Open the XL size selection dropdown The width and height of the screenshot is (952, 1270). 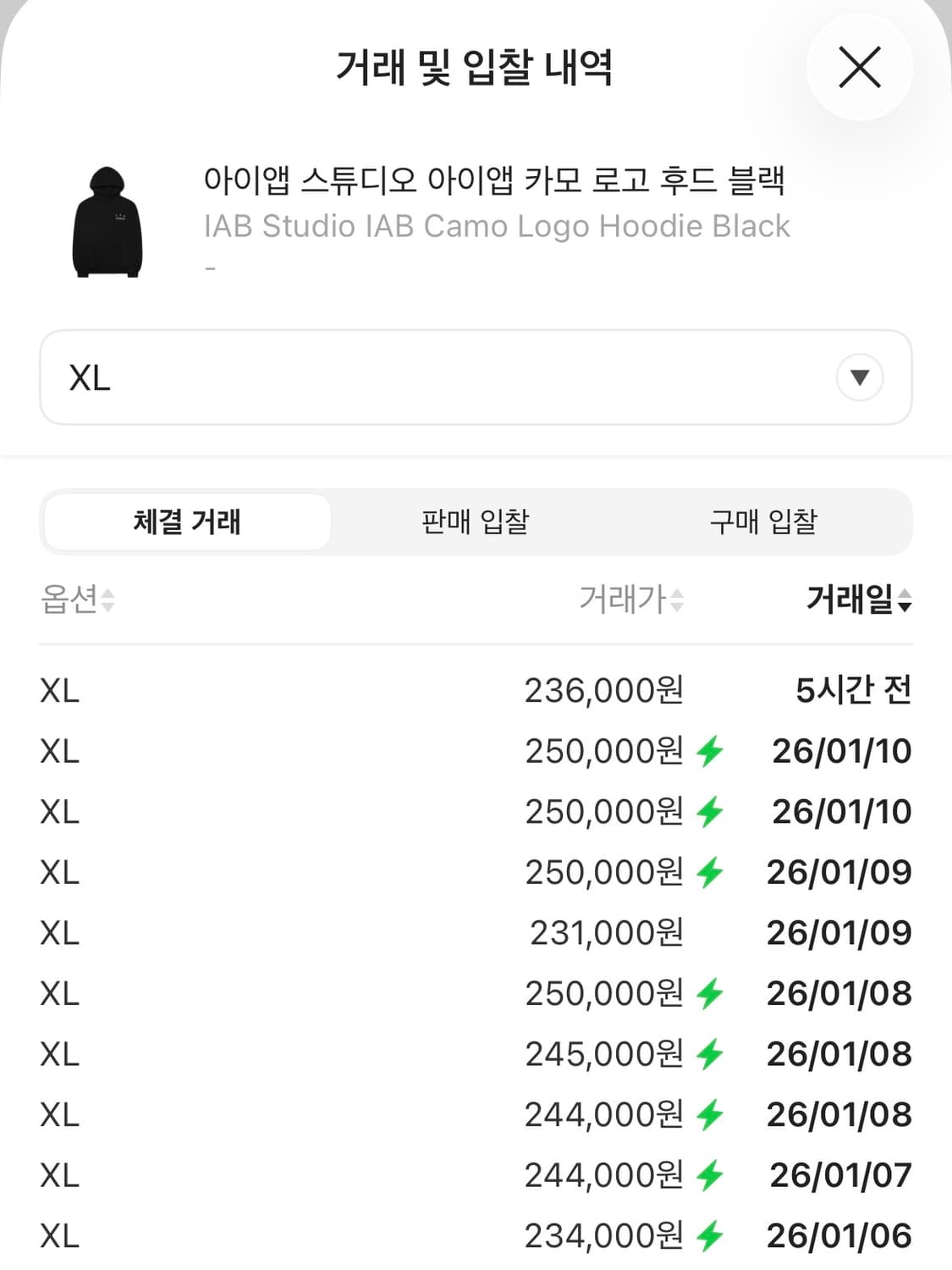476,378
